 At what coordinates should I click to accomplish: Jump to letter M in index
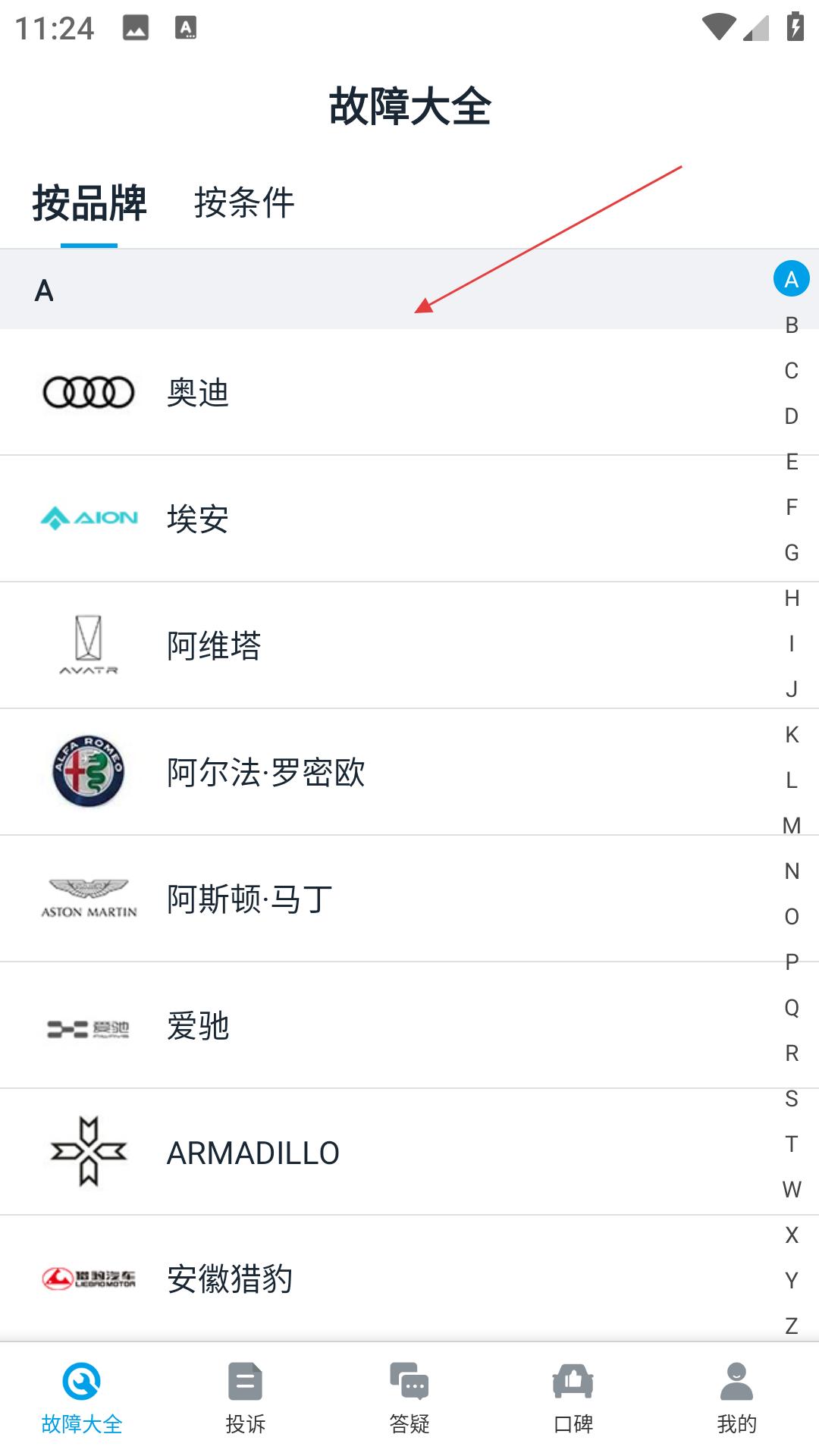(x=792, y=826)
